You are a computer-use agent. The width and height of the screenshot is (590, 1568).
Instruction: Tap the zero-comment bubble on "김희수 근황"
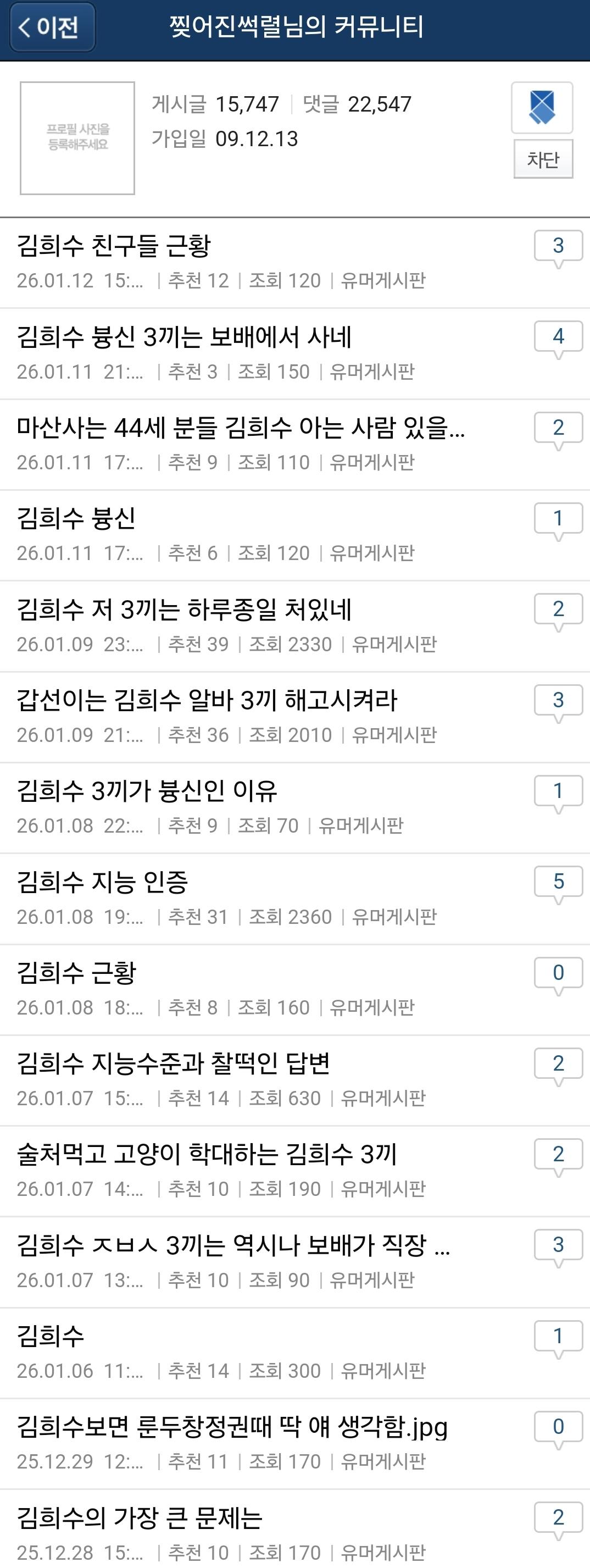tap(557, 973)
